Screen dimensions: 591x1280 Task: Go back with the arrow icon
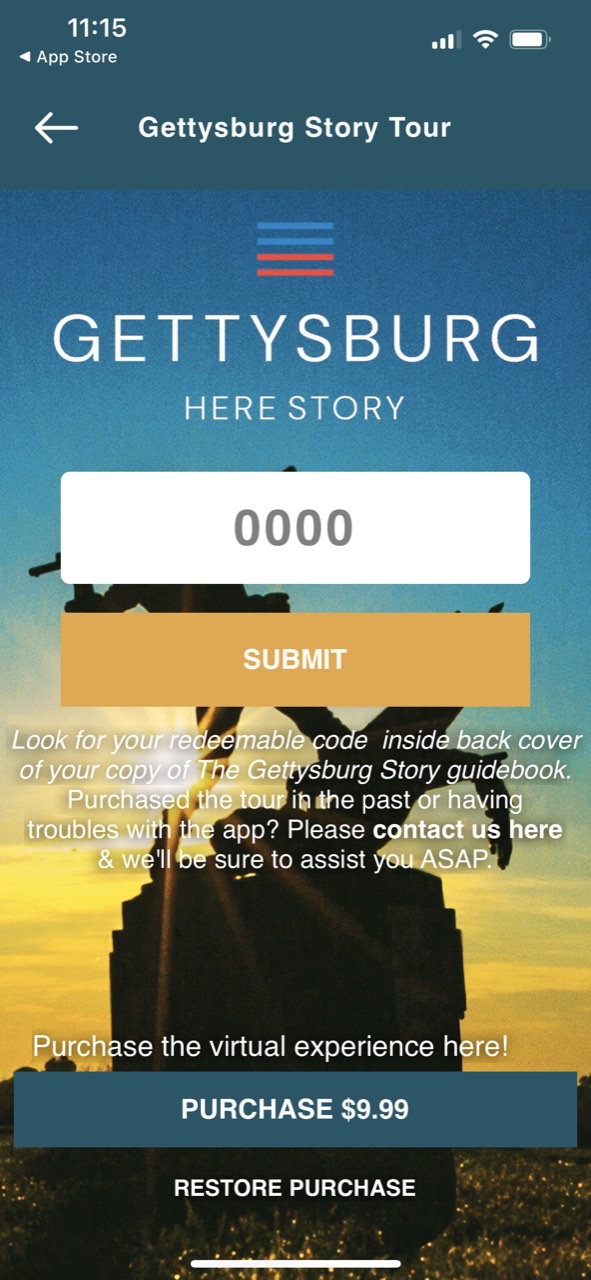coord(56,128)
